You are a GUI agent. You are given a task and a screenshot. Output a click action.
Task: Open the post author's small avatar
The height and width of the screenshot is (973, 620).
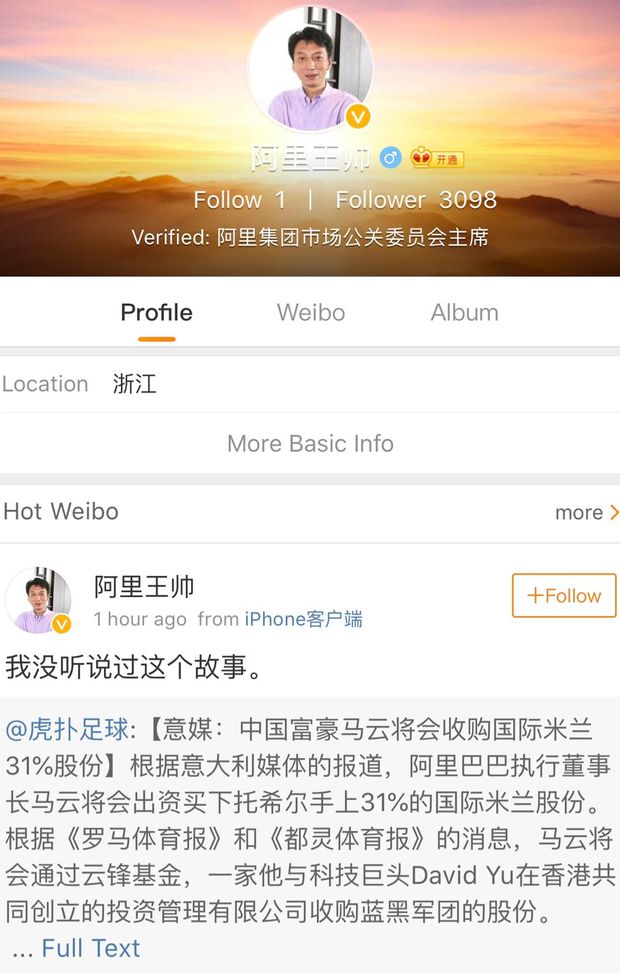pos(38,600)
